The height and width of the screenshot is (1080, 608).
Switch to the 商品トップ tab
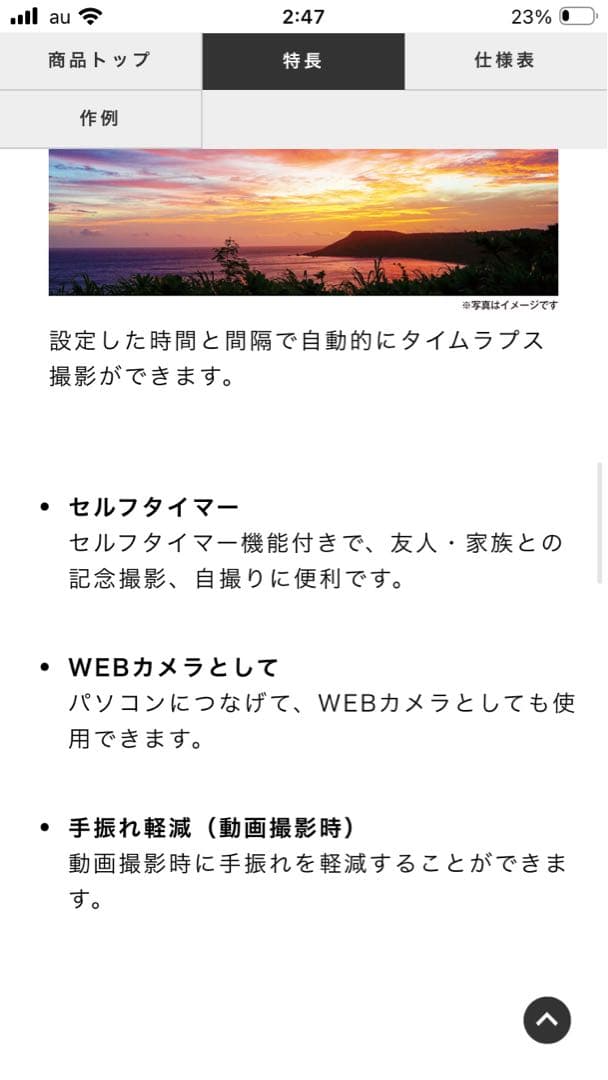click(x=100, y=61)
